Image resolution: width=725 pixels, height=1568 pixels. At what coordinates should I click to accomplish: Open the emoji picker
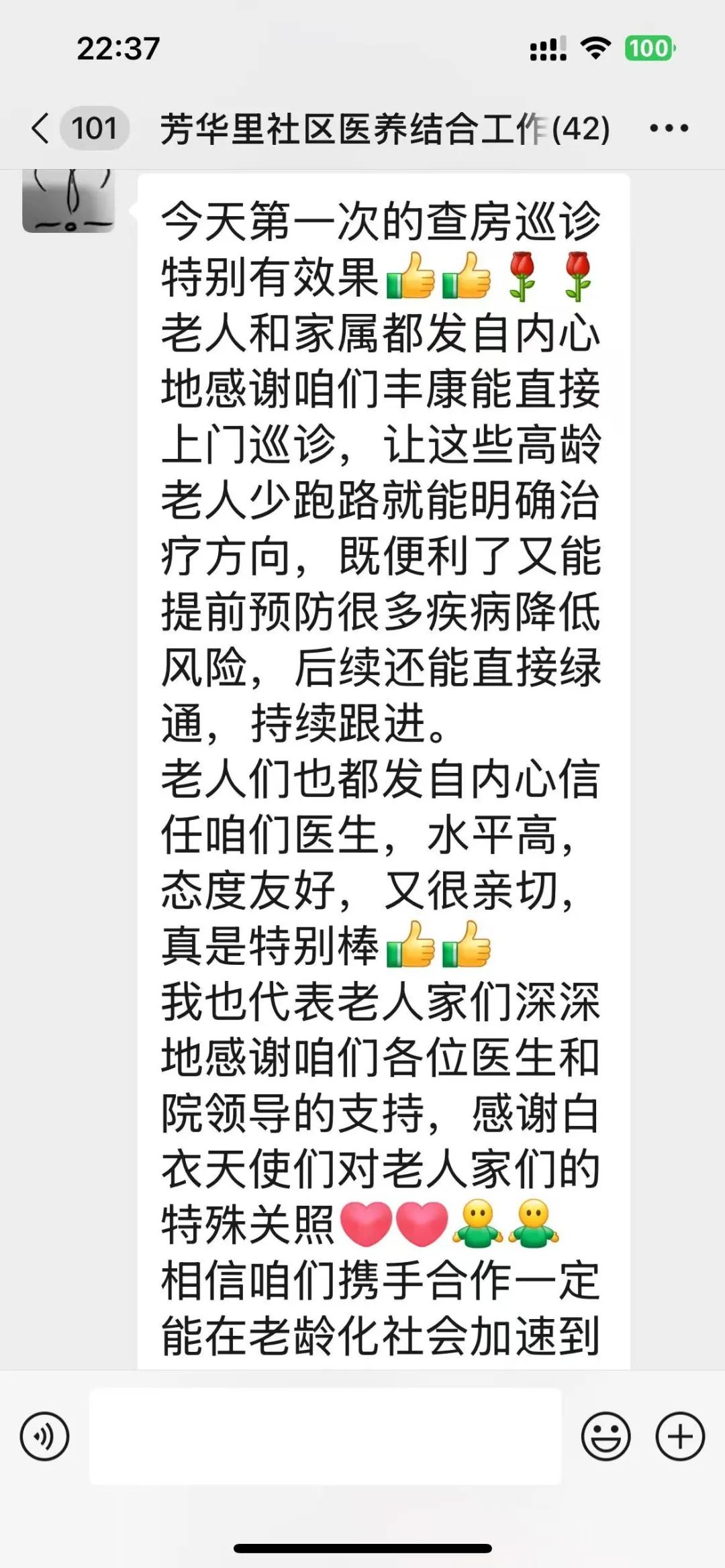point(606,1436)
